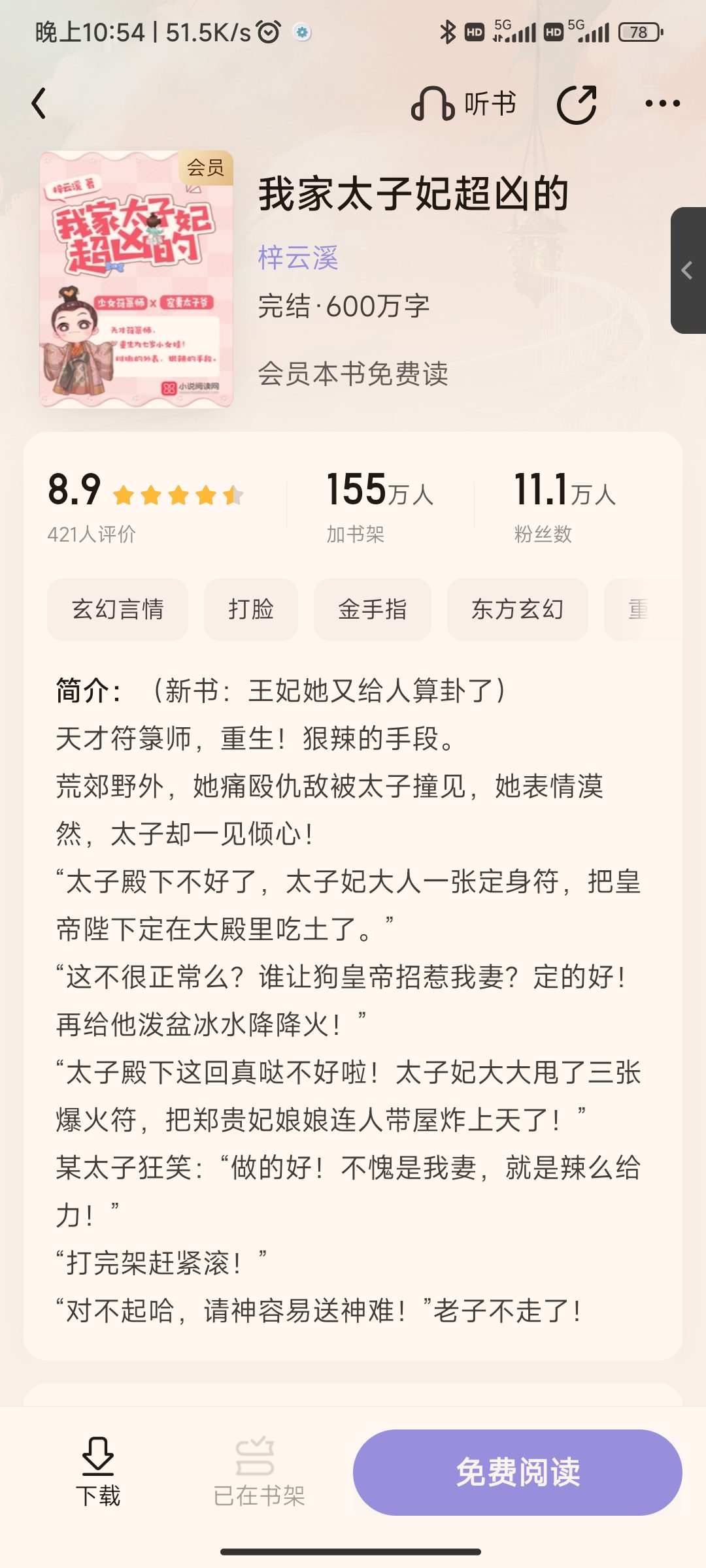The height and width of the screenshot is (1568, 706).
Task: Select the 东方玄幻 tag chip
Action: [x=518, y=609]
